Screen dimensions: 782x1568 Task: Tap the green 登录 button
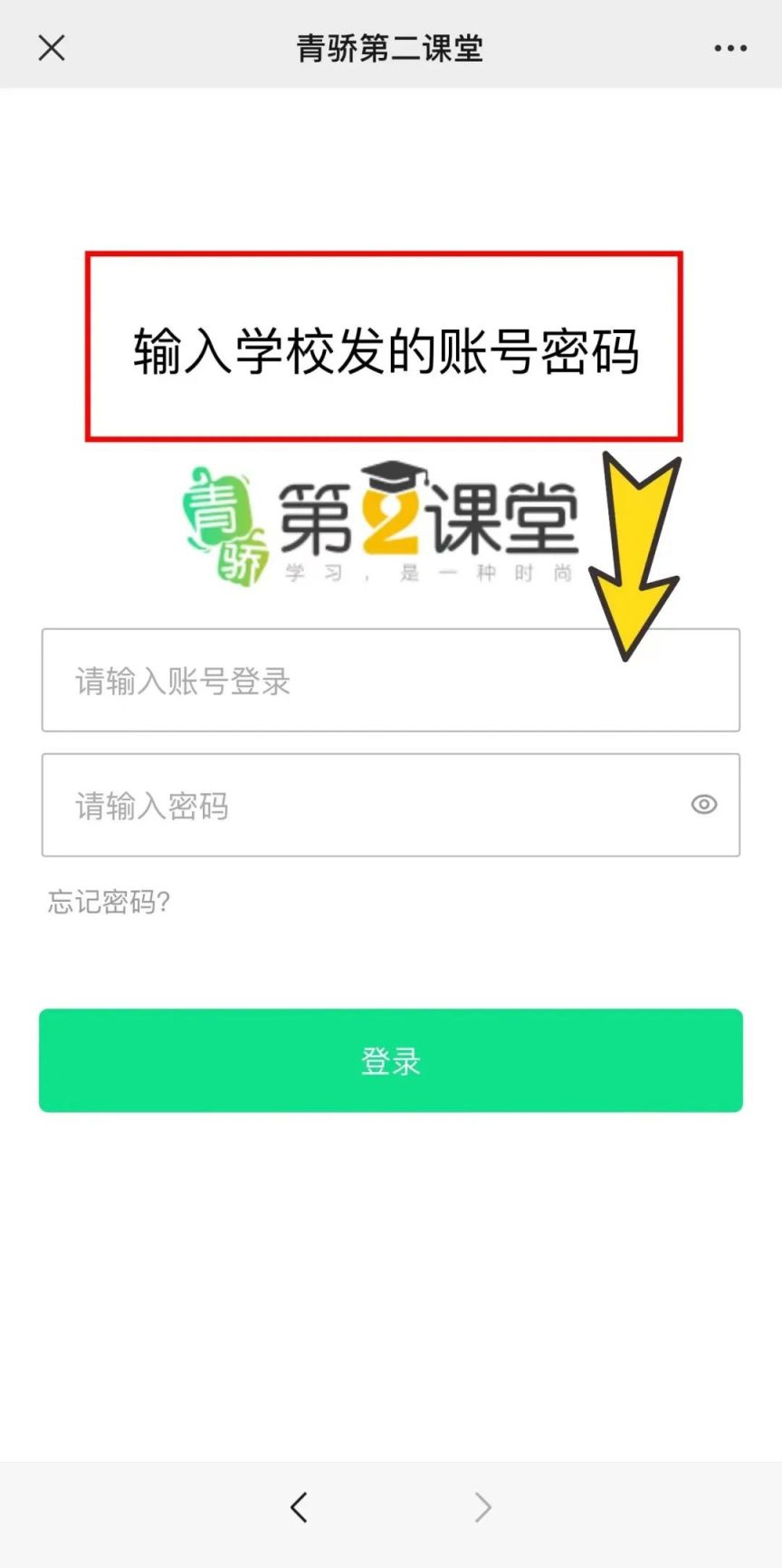pyautogui.click(x=391, y=1060)
